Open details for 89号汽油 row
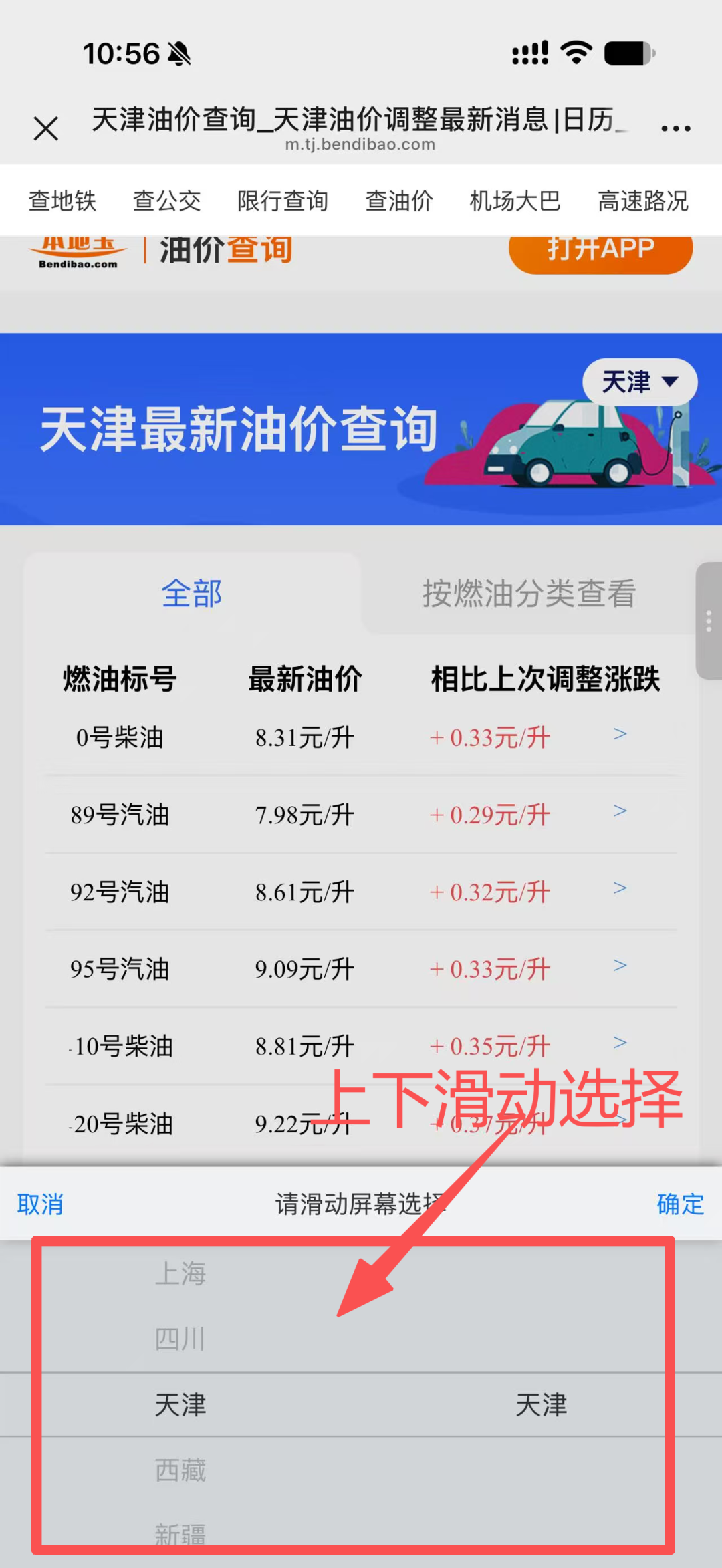Screen dimensions: 722x1568 361,814
